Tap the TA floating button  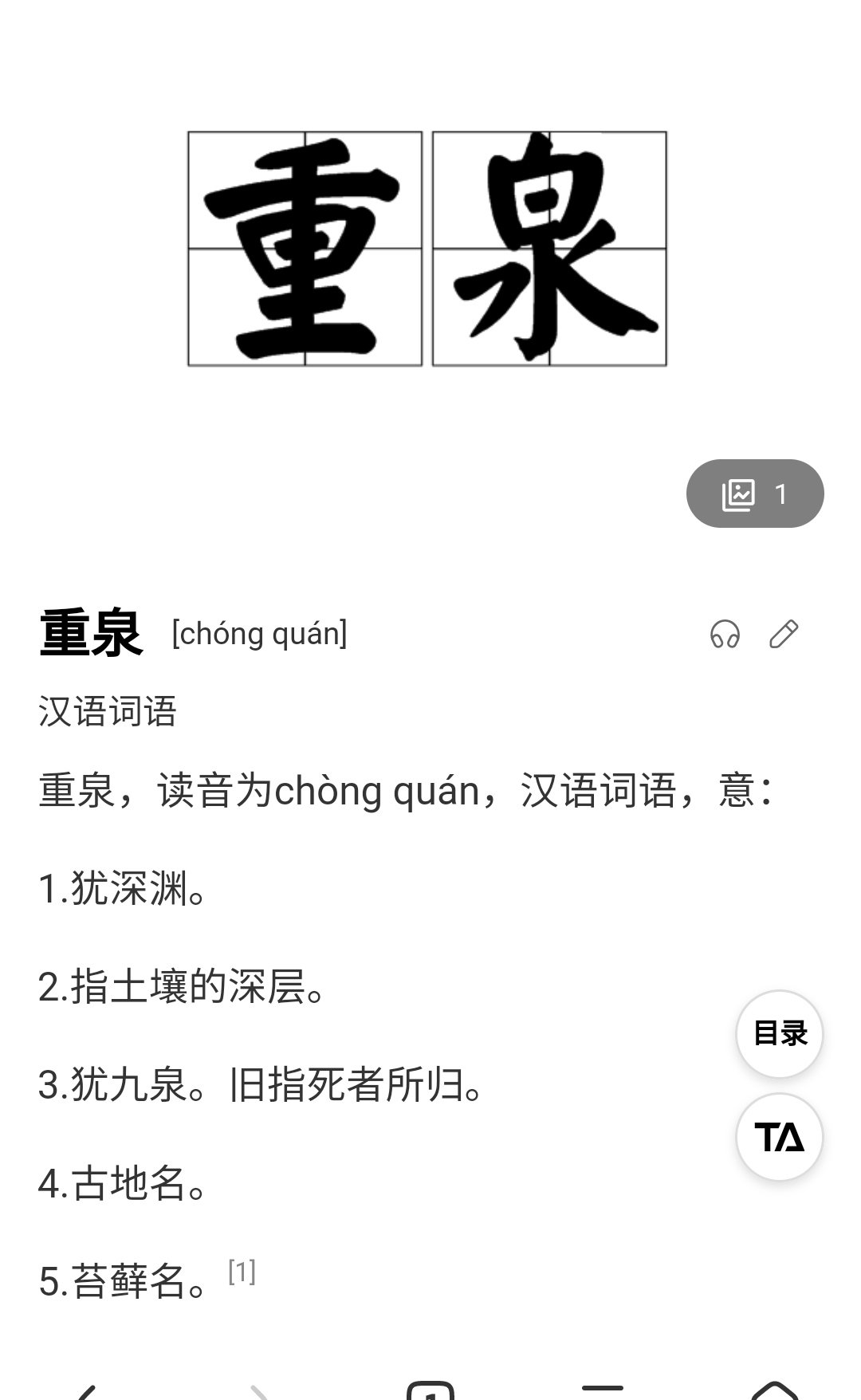pyautogui.click(x=779, y=1138)
